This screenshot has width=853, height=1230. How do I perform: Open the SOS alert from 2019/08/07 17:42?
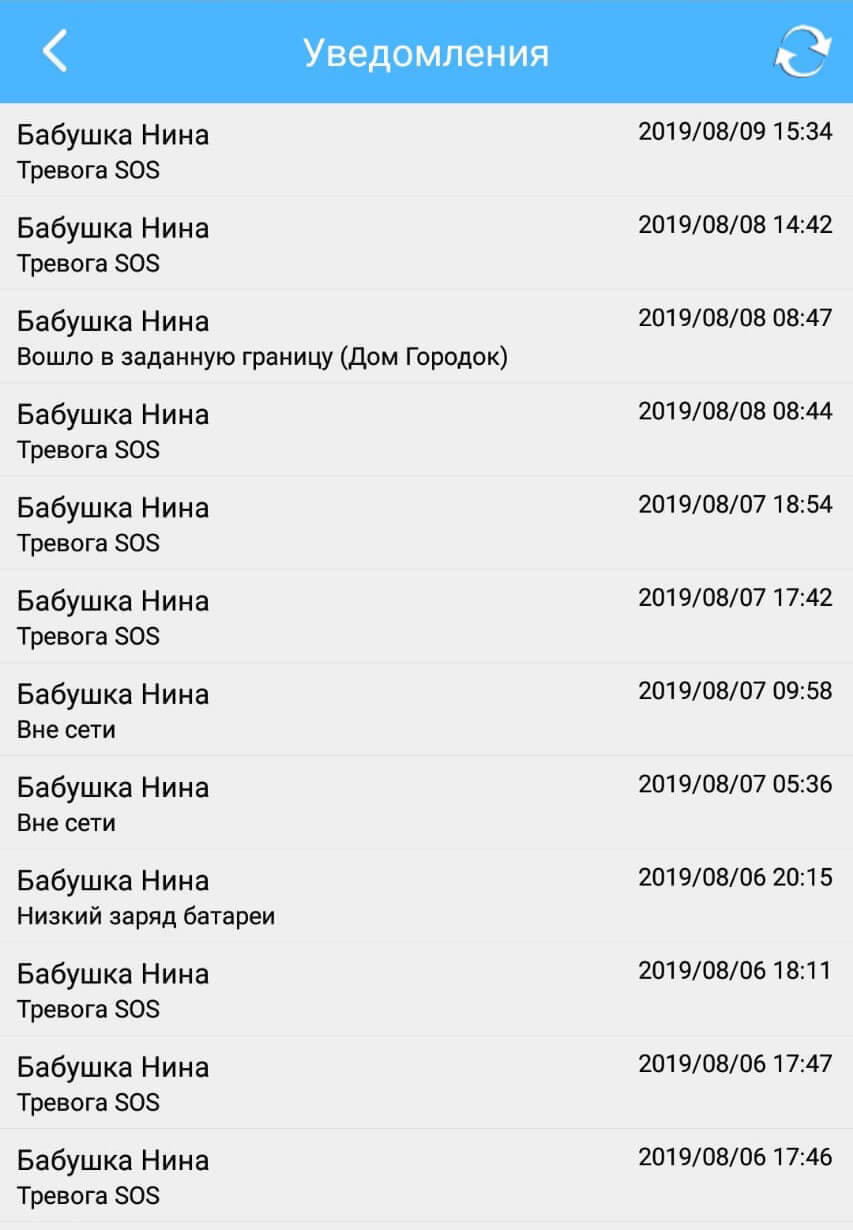coord(426,616)
